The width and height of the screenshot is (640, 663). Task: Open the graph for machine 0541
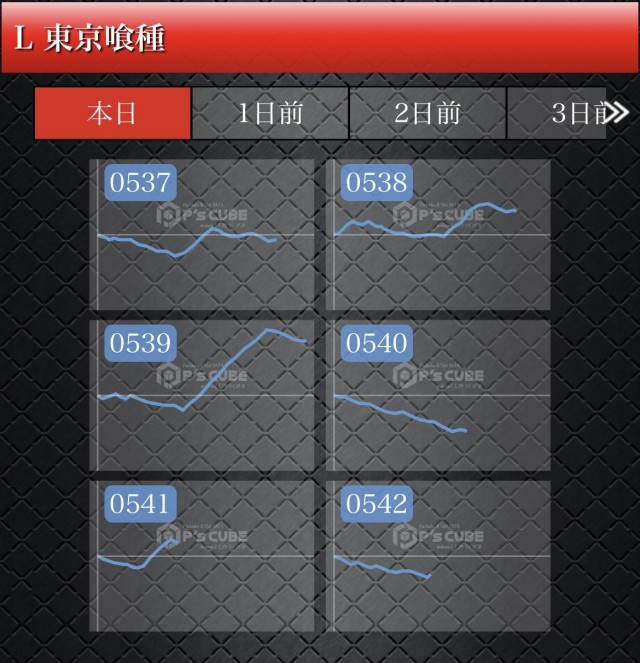coord(202,556)
